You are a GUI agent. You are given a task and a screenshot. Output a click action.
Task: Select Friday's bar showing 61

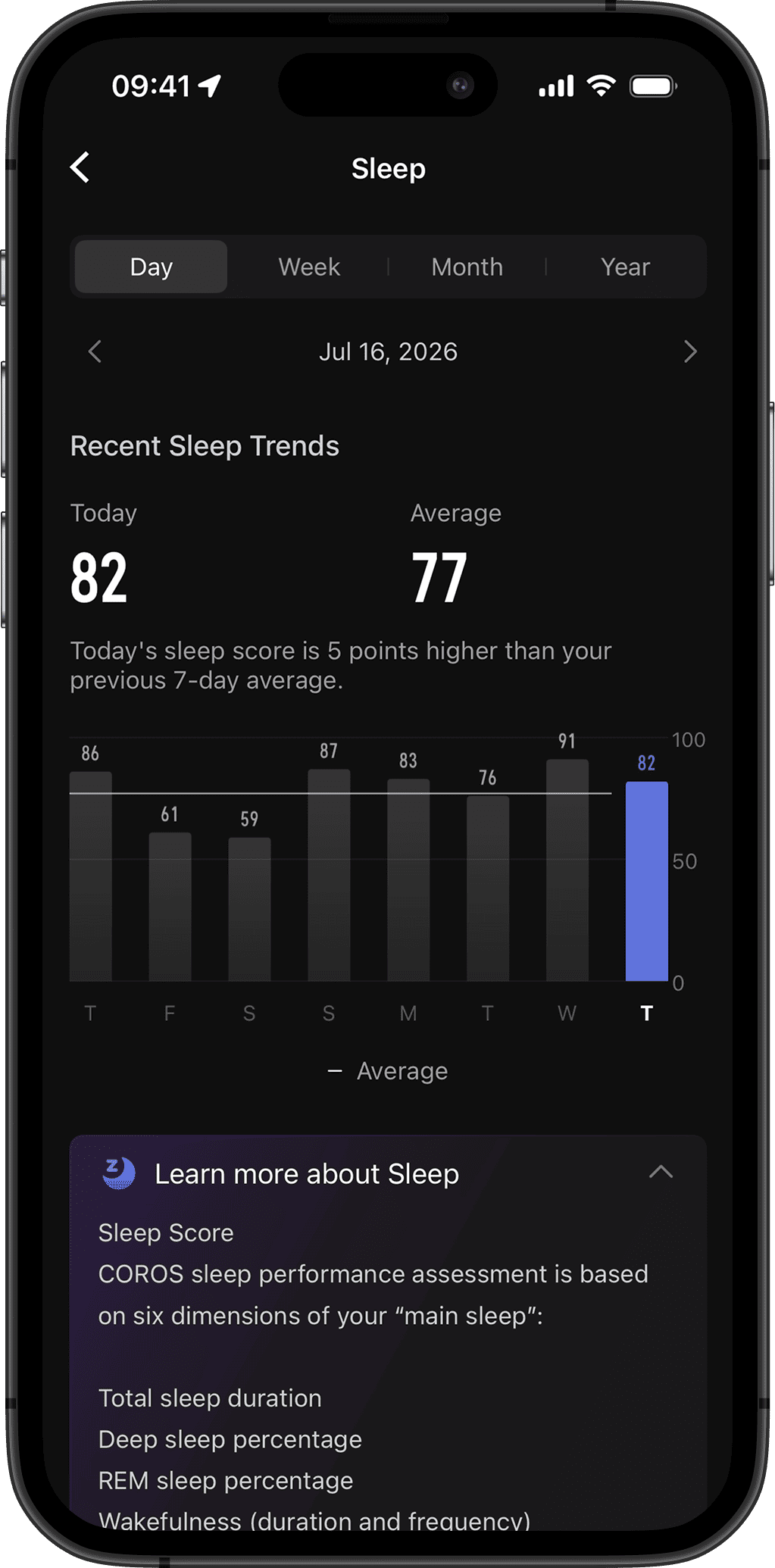(x=170, y=907)
